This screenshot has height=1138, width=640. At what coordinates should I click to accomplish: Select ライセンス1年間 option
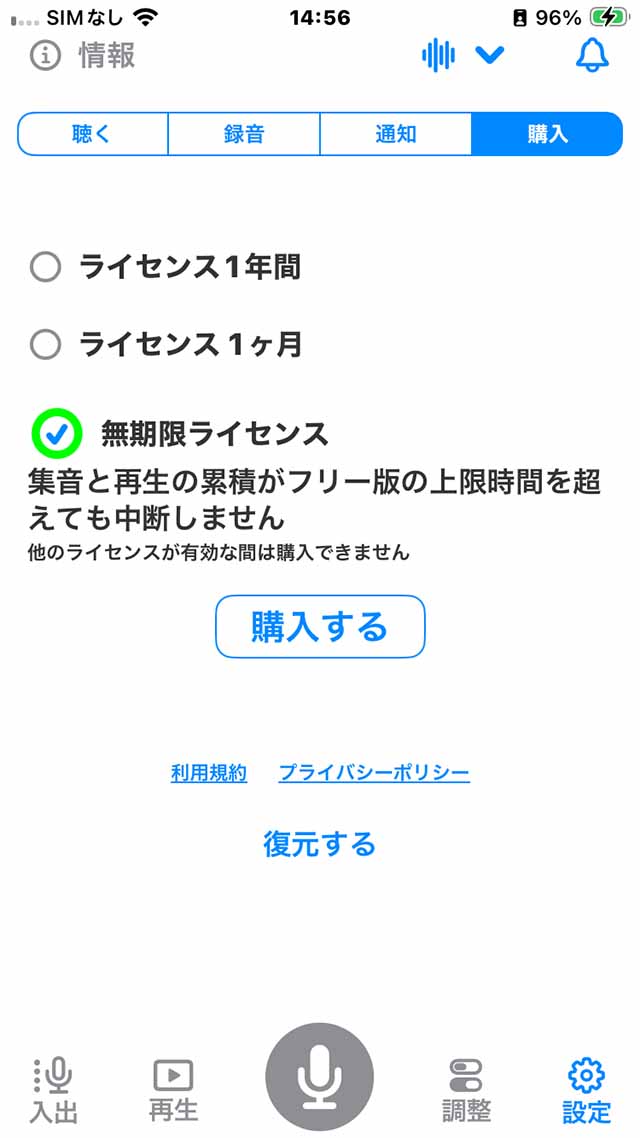point(46,267)
